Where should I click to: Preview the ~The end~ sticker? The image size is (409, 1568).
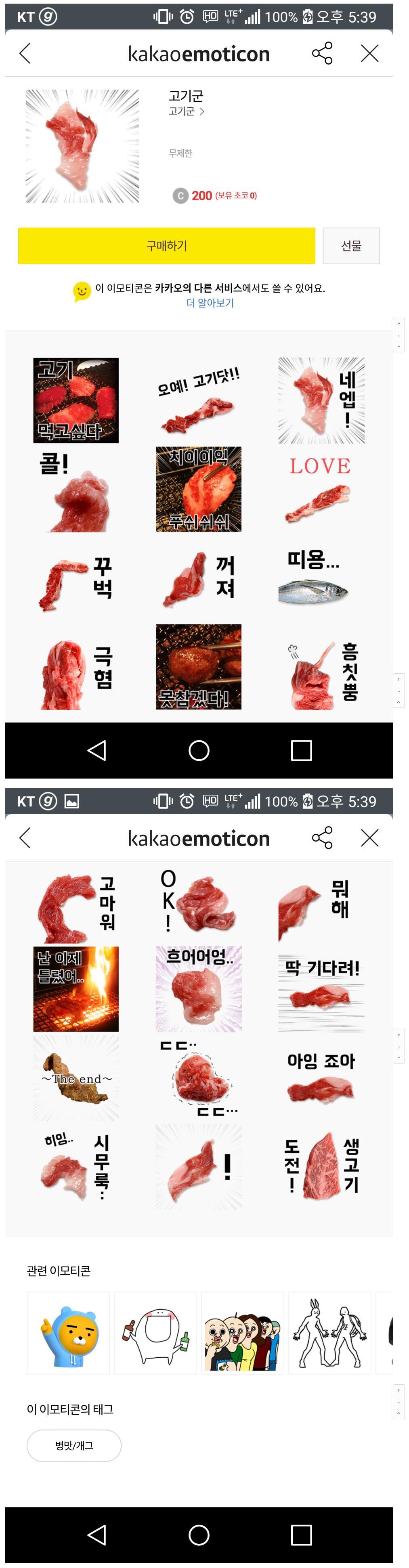point(76,1078)
